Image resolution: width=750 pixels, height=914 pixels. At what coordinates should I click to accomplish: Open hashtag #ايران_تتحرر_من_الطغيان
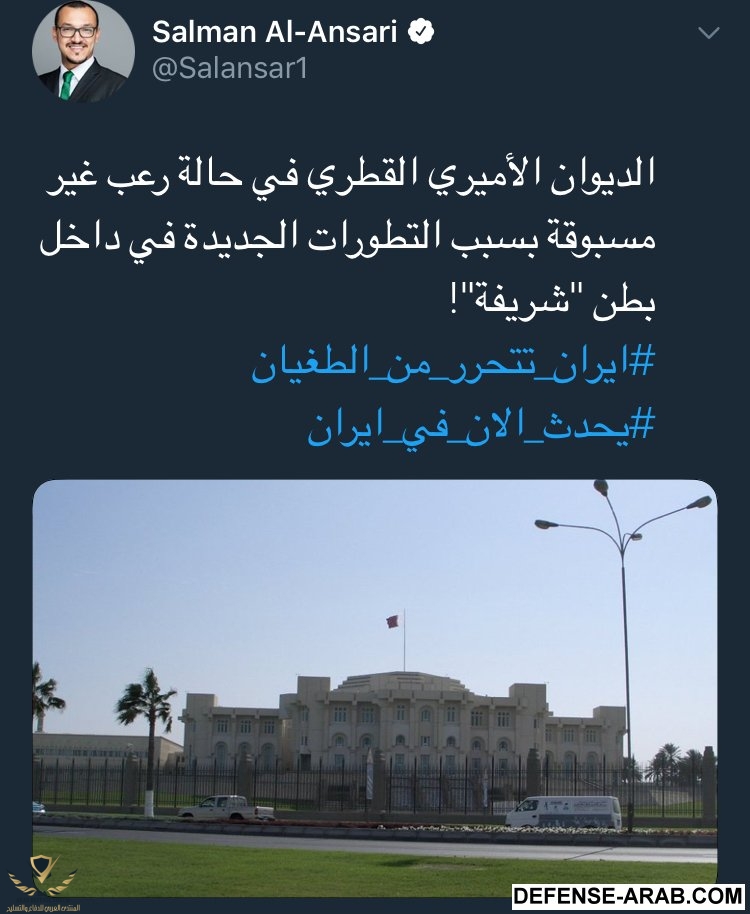pyautogui.click(x=451, y=367)
